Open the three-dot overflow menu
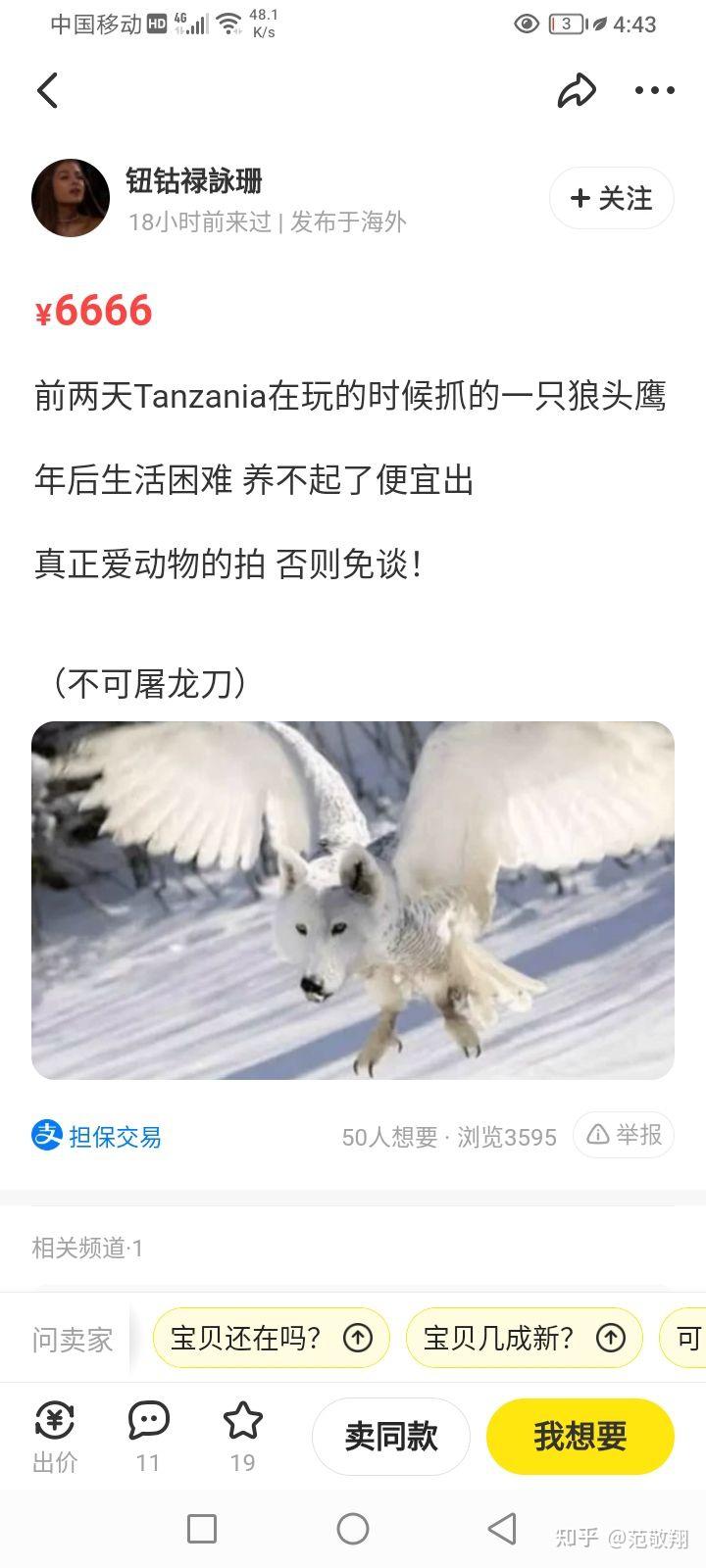 click(x=654, y=90)
